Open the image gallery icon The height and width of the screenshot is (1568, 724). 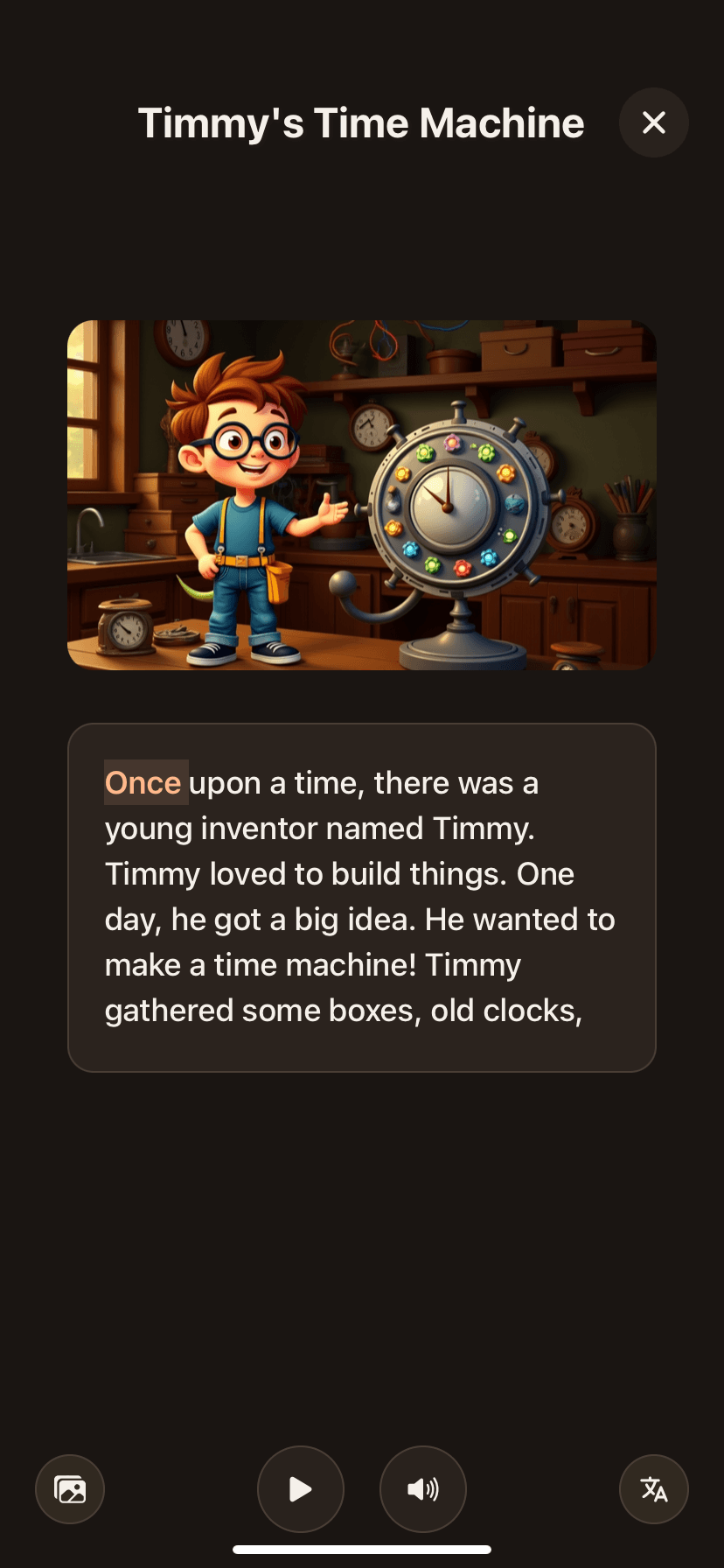(70, 1488)
